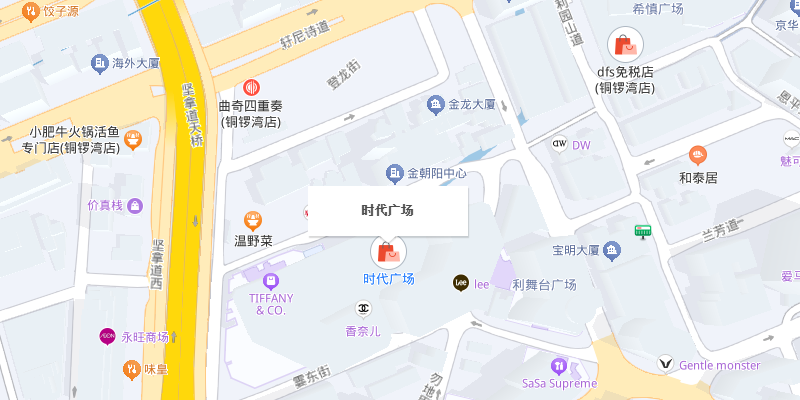Tap the 价真栈 shop marker
The image size is (800, 400).
coord(135,206)
